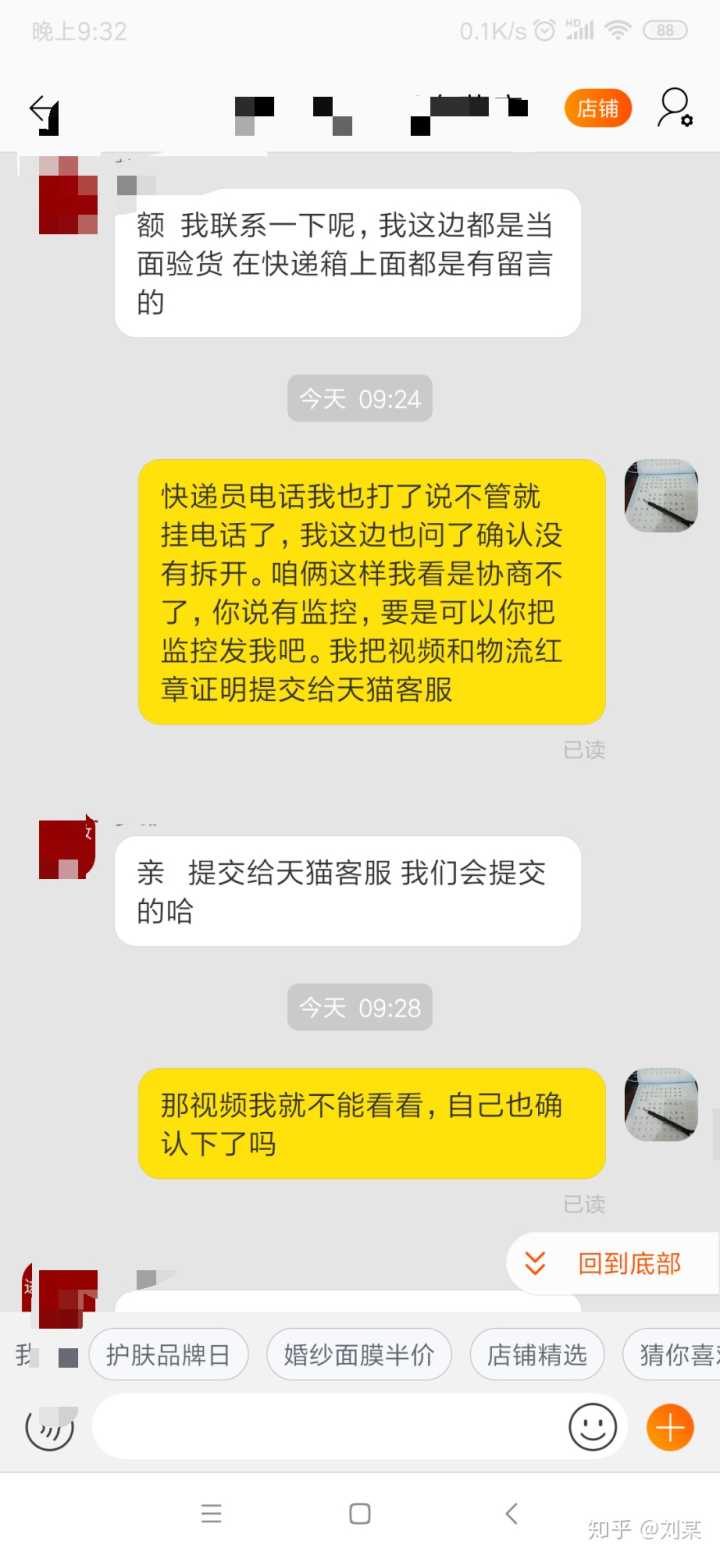The width and height of the screenshot is (720, 1559).
Task: Switch to voice input
Action: [49, 1427]
